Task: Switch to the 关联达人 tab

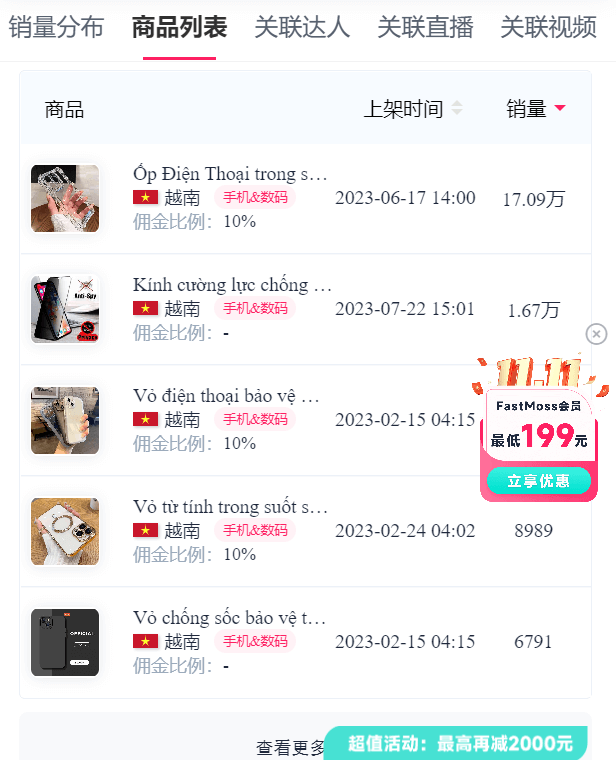Action: click(x=302, y=27)
